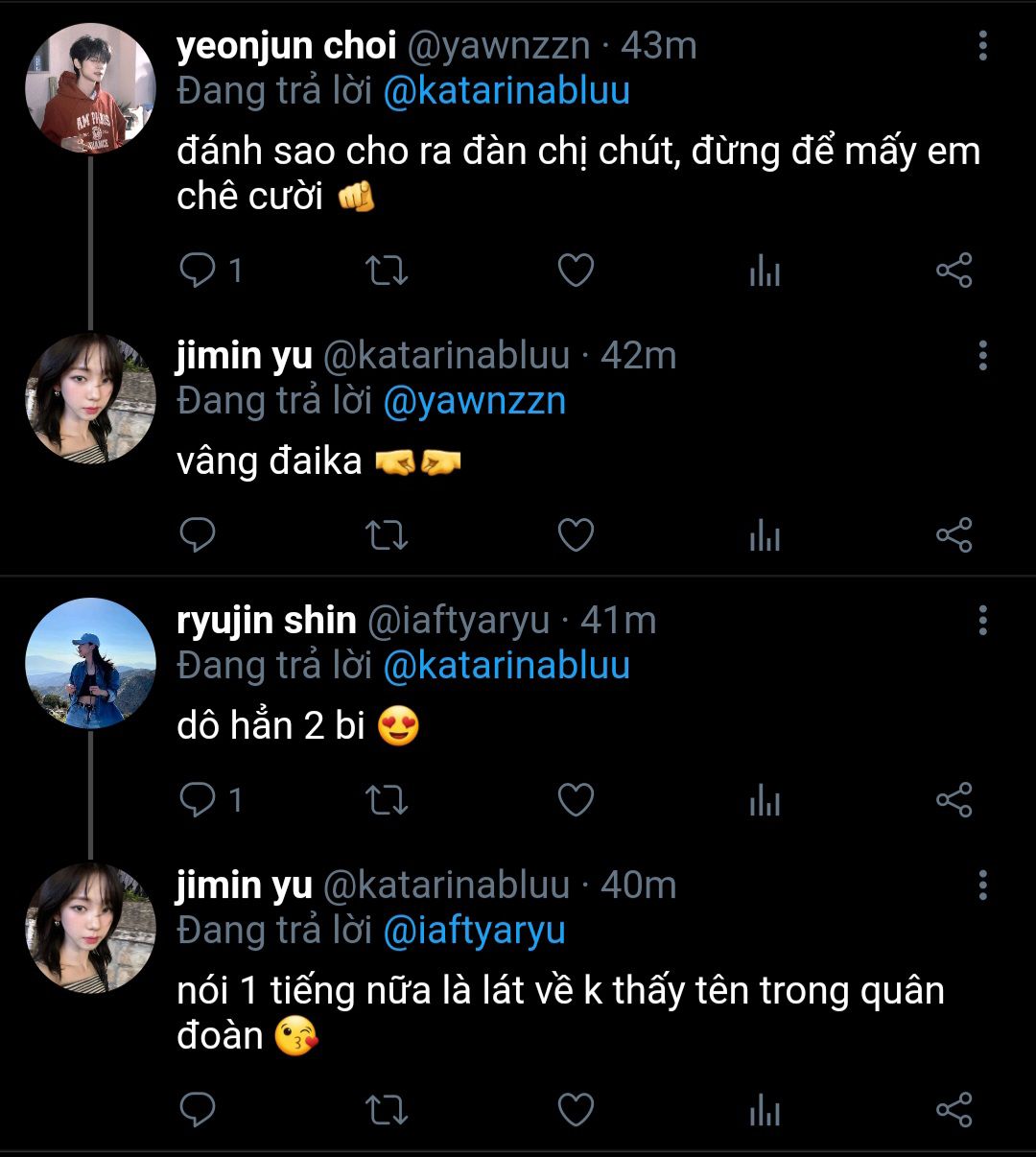
Task: Tap the @iaftyaryu mention link
Action: pyautogui.click(x=474, y=931)
